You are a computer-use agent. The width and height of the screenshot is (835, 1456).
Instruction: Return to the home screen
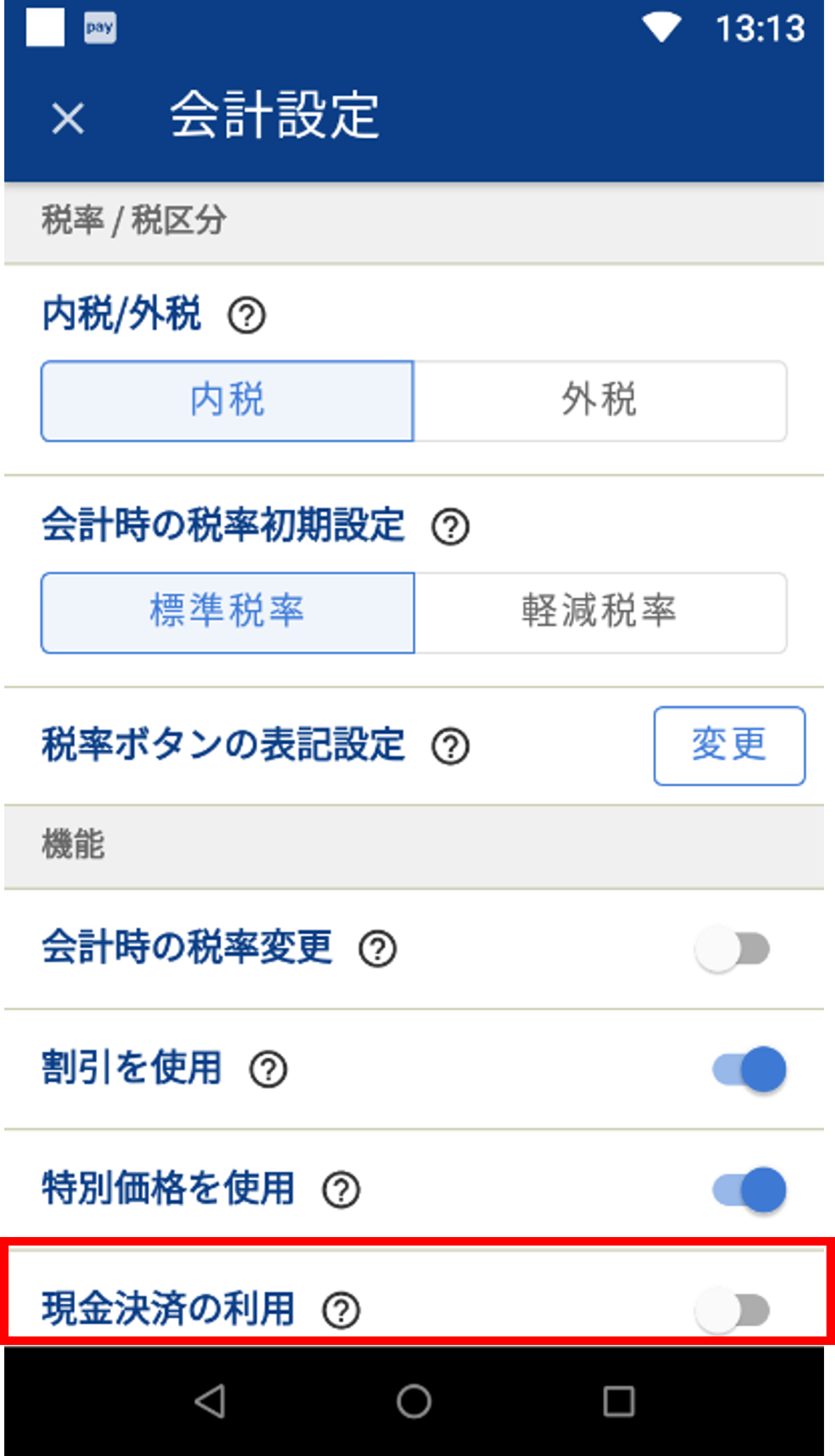tap(414, 1400)
